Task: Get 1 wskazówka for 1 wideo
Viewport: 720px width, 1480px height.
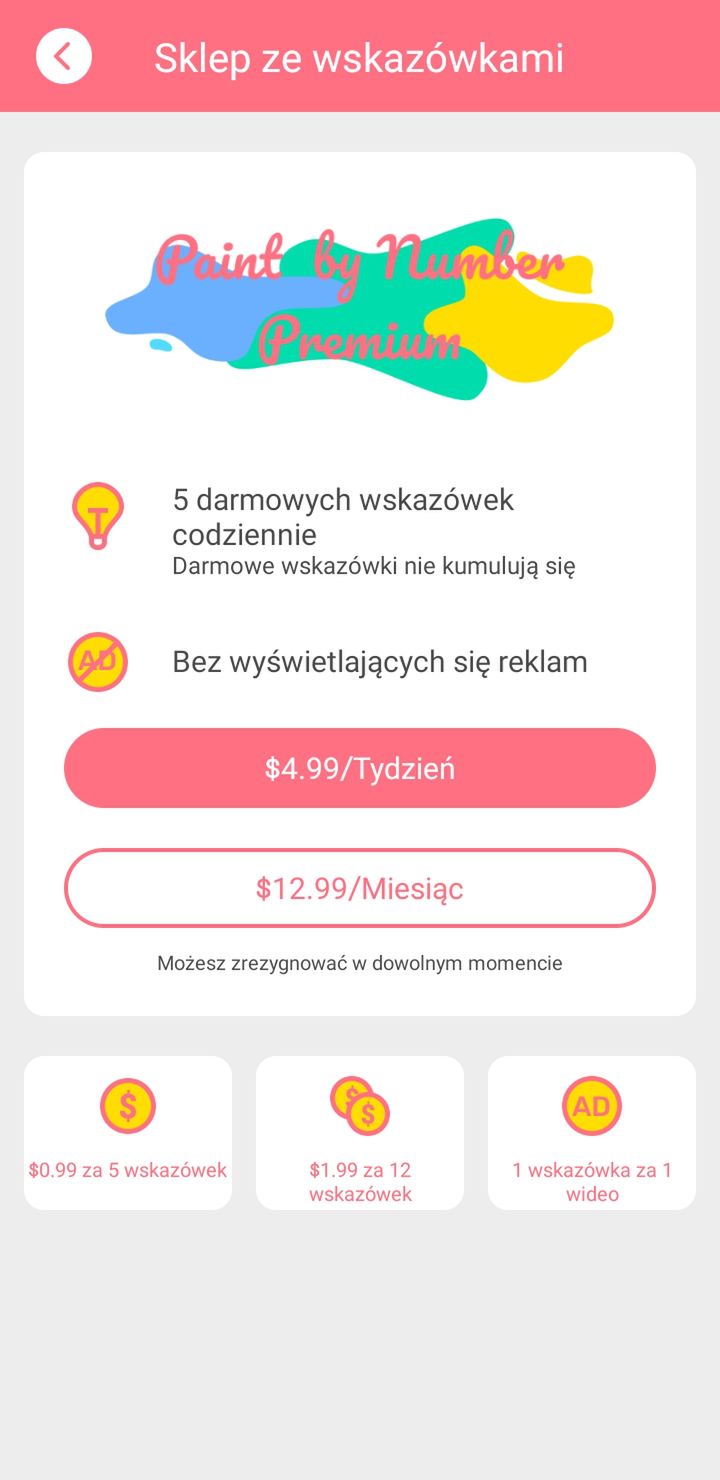Action: pyautogui.click(x=592, y=1133)
